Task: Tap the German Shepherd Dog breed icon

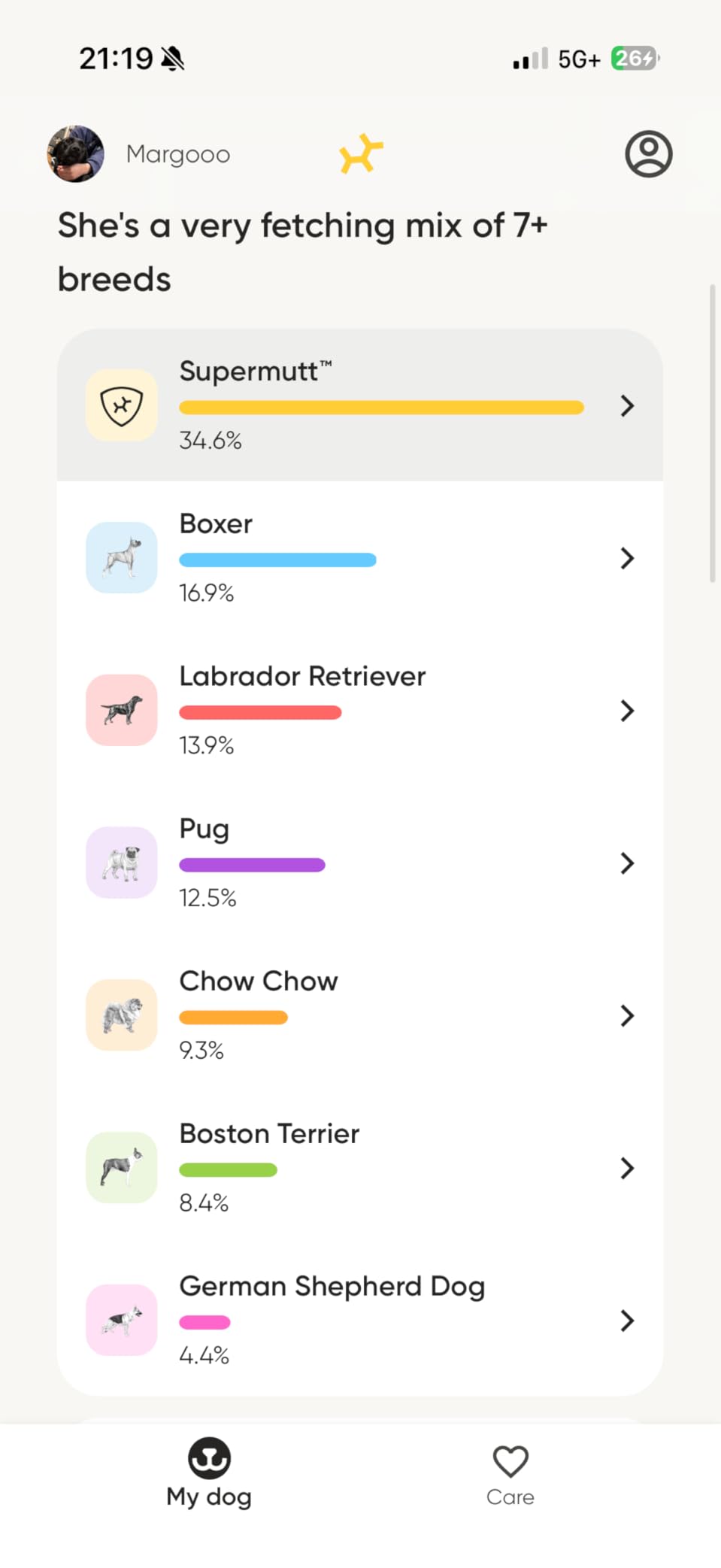Action: 121,1320
